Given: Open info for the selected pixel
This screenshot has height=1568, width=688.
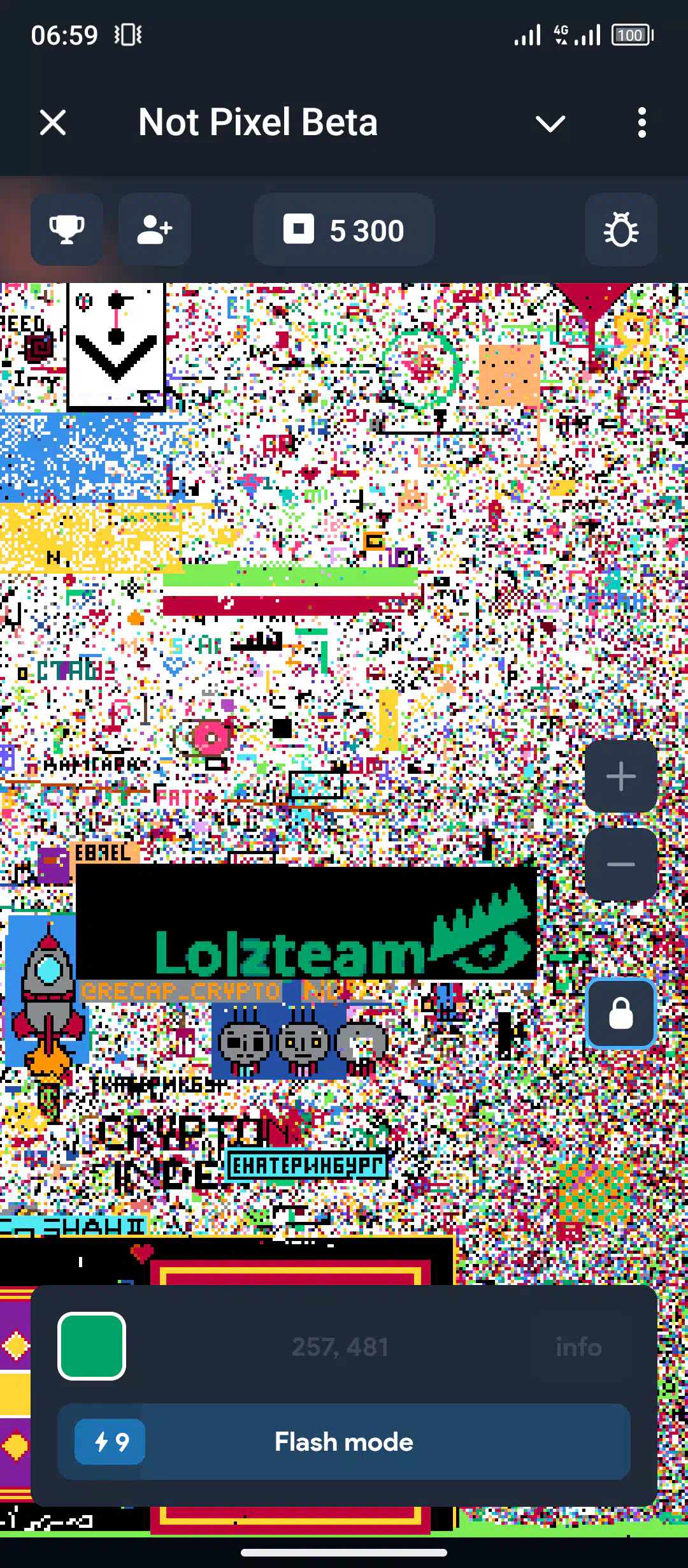Looking at the screenshot, I should tap(578, 1347).
